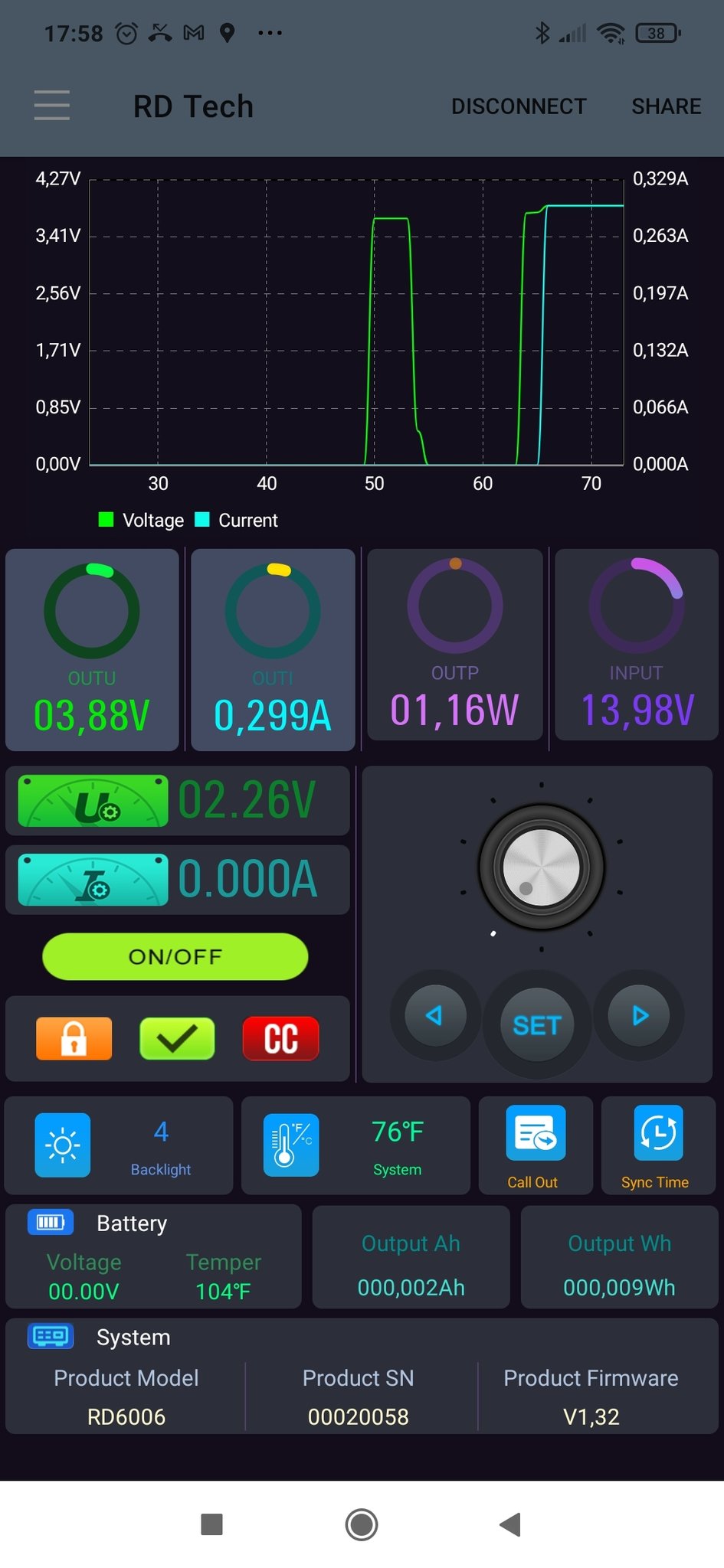Go back using the system back button

510,1524
